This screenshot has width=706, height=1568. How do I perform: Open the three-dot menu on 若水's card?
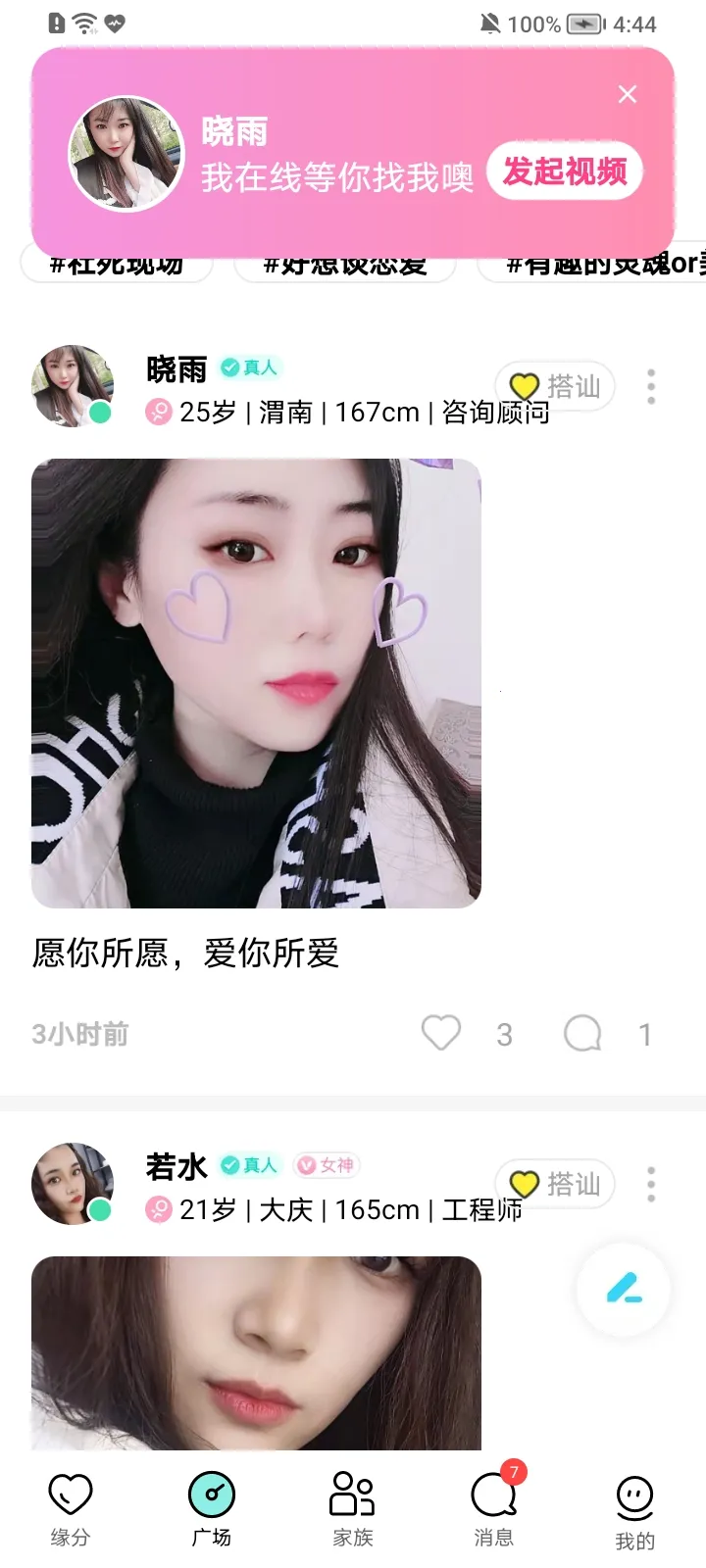650,1185
